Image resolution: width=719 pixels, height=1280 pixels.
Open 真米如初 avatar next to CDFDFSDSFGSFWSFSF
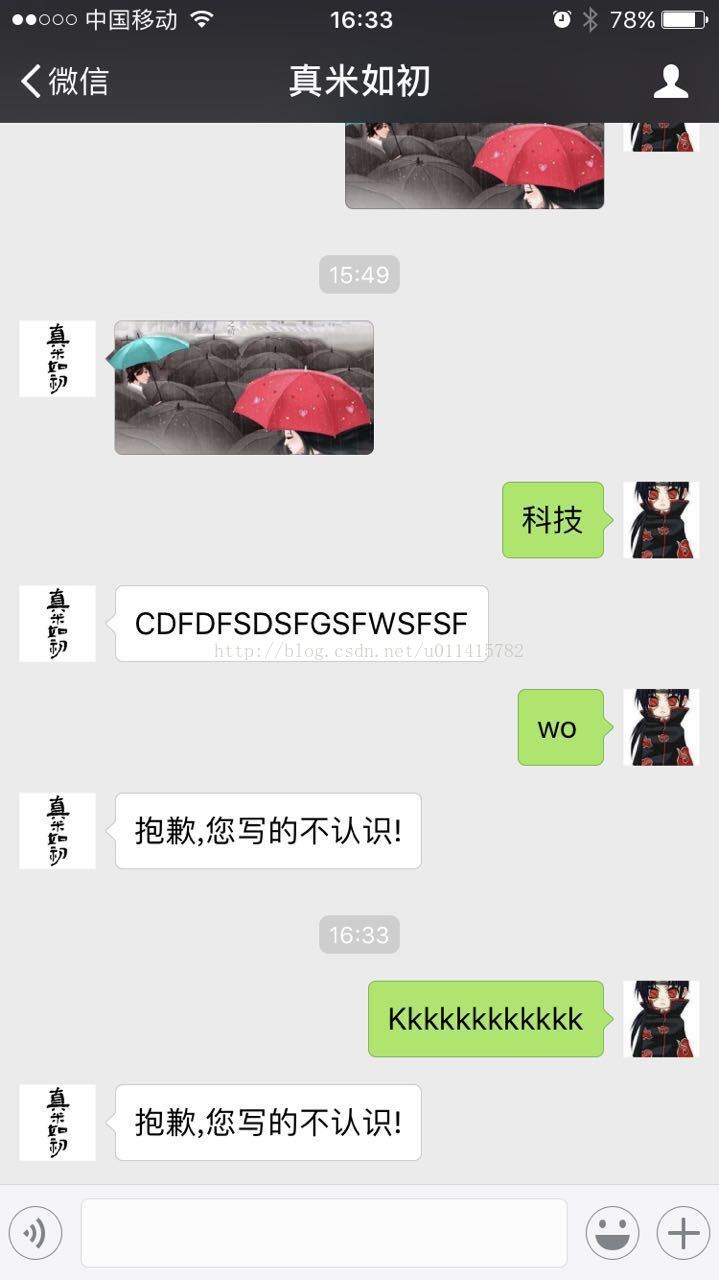pyautogui.click(x=58, y=623)
